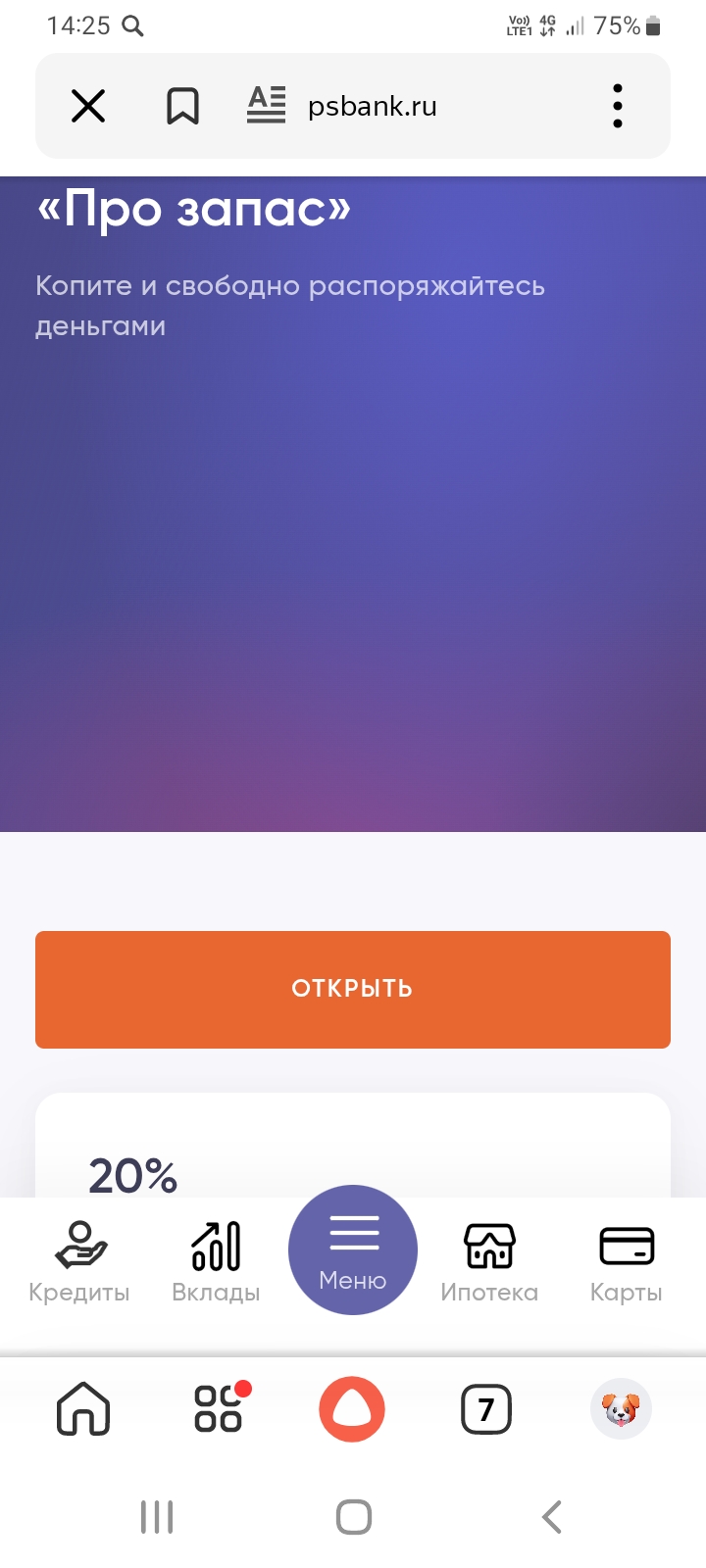Image resolution: width=706 pixels, height=1568 pixels.
Task: Tap the orange ОТКРЫТЬ button
Action: coord(353,989)
